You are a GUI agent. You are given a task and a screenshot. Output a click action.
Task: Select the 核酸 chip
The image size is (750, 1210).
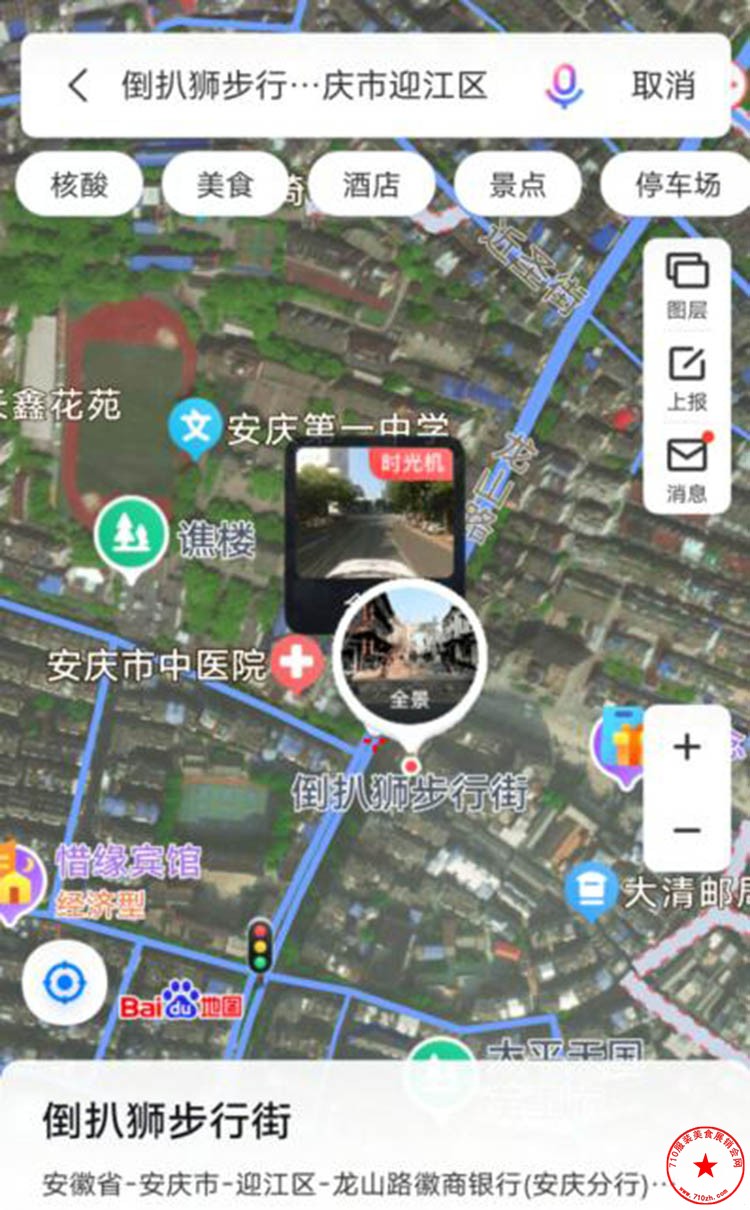tap(79, 184)
